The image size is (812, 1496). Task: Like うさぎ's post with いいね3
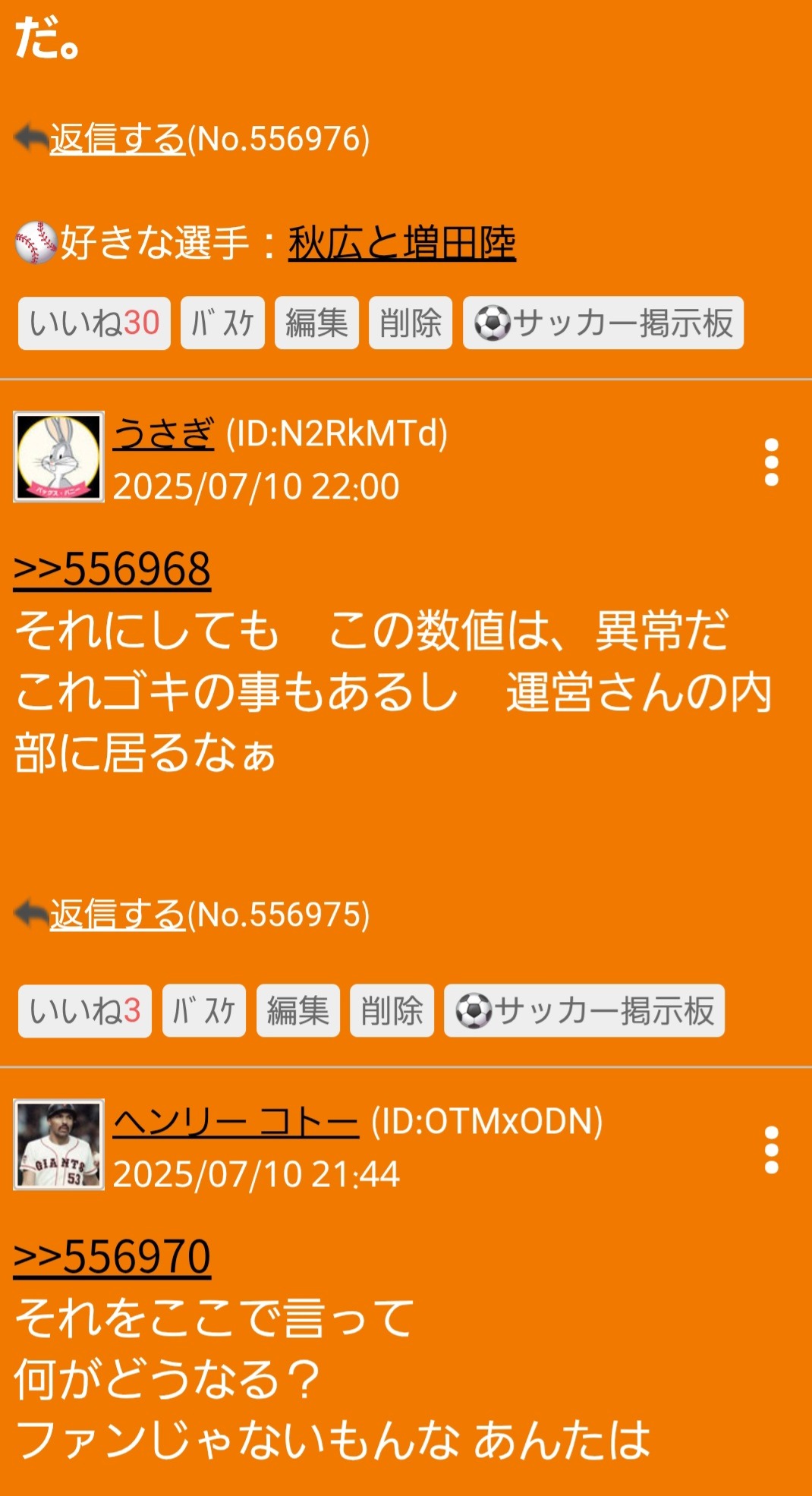85,1011
